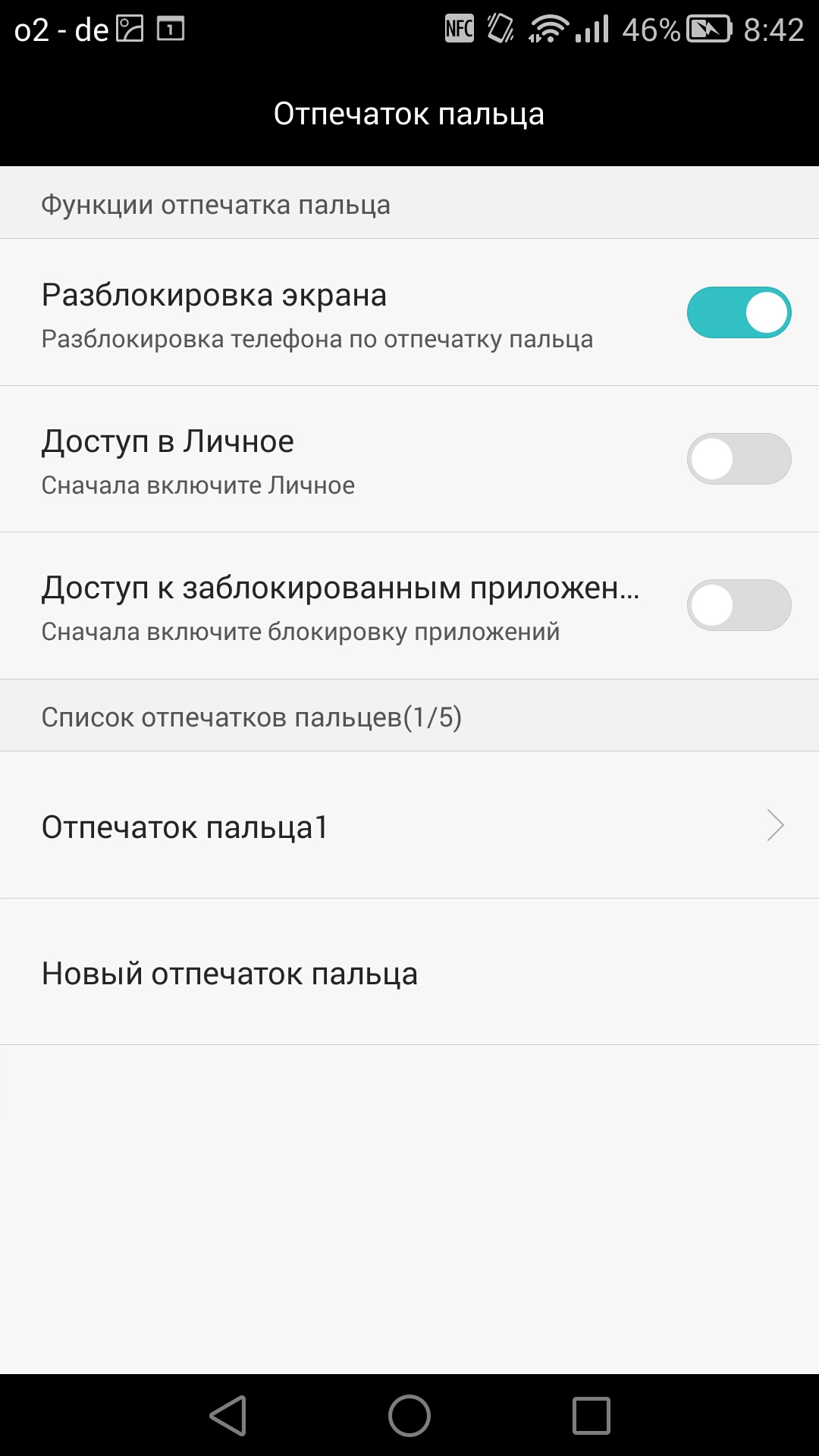Screen dimensions: 819x1456
Task: Toggle the Доступ к заблокированным приложениям switch
Action: click(739, 605)
